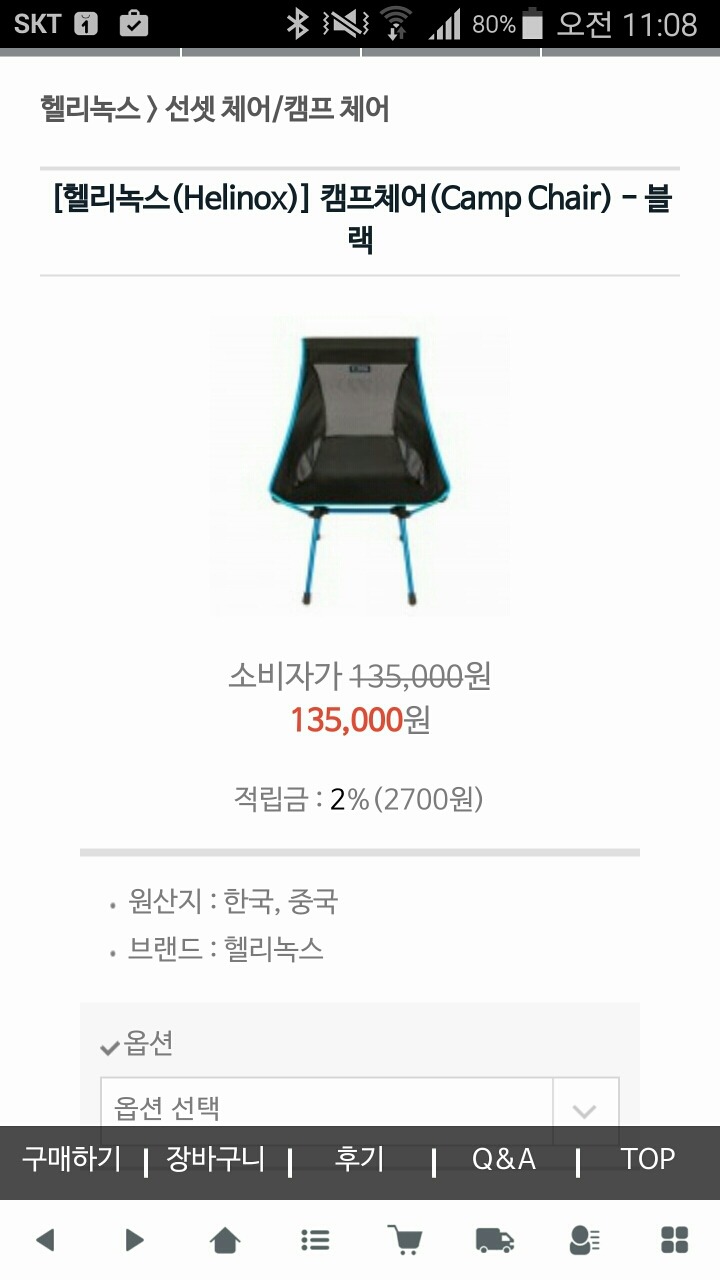Expand the 옵션 선택 dropdown
720x1280 pixels.
[359, 1108]
